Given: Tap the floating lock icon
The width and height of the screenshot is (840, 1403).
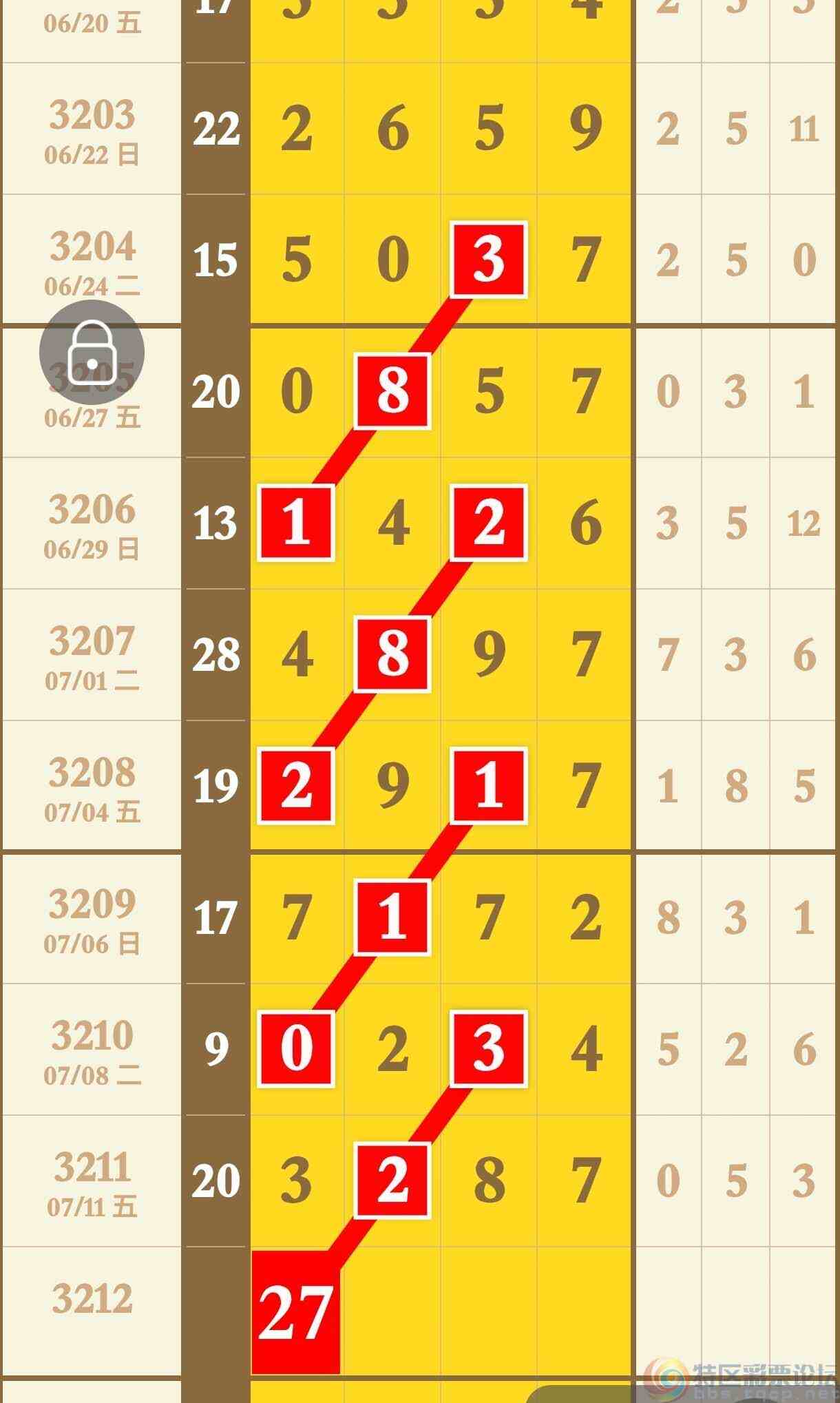Looking at the screenshot, I should point(92,352).
